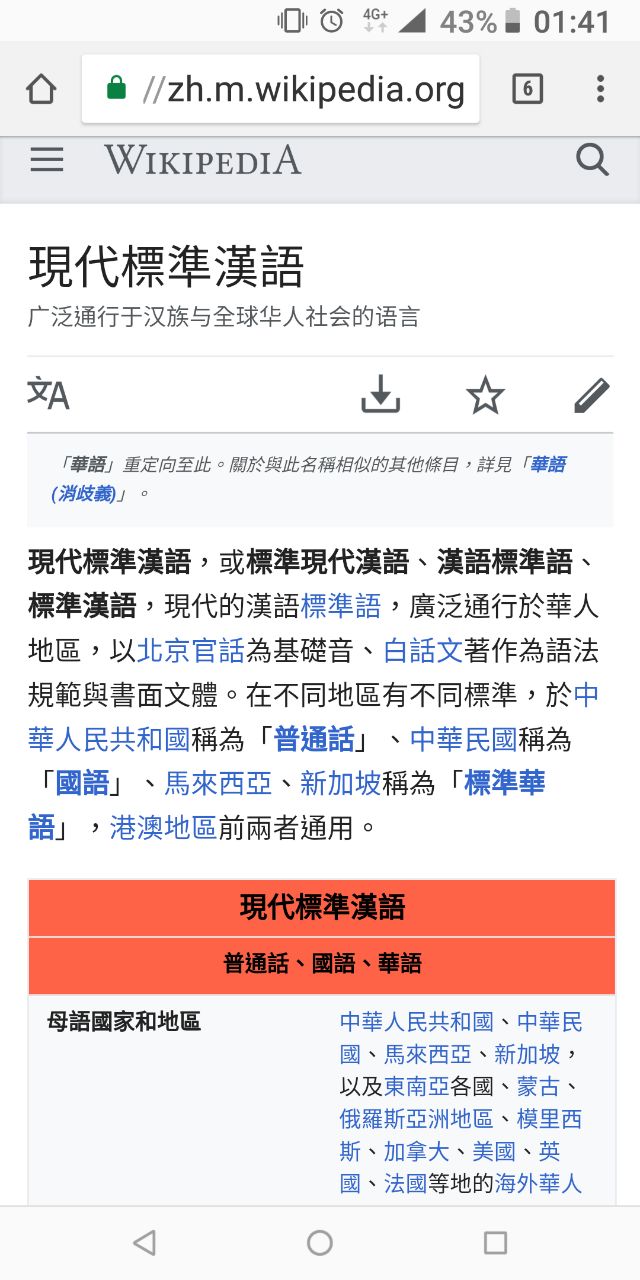Follow the 北京官話 link
Screen dimensions: 640x1280
(191, 651)
